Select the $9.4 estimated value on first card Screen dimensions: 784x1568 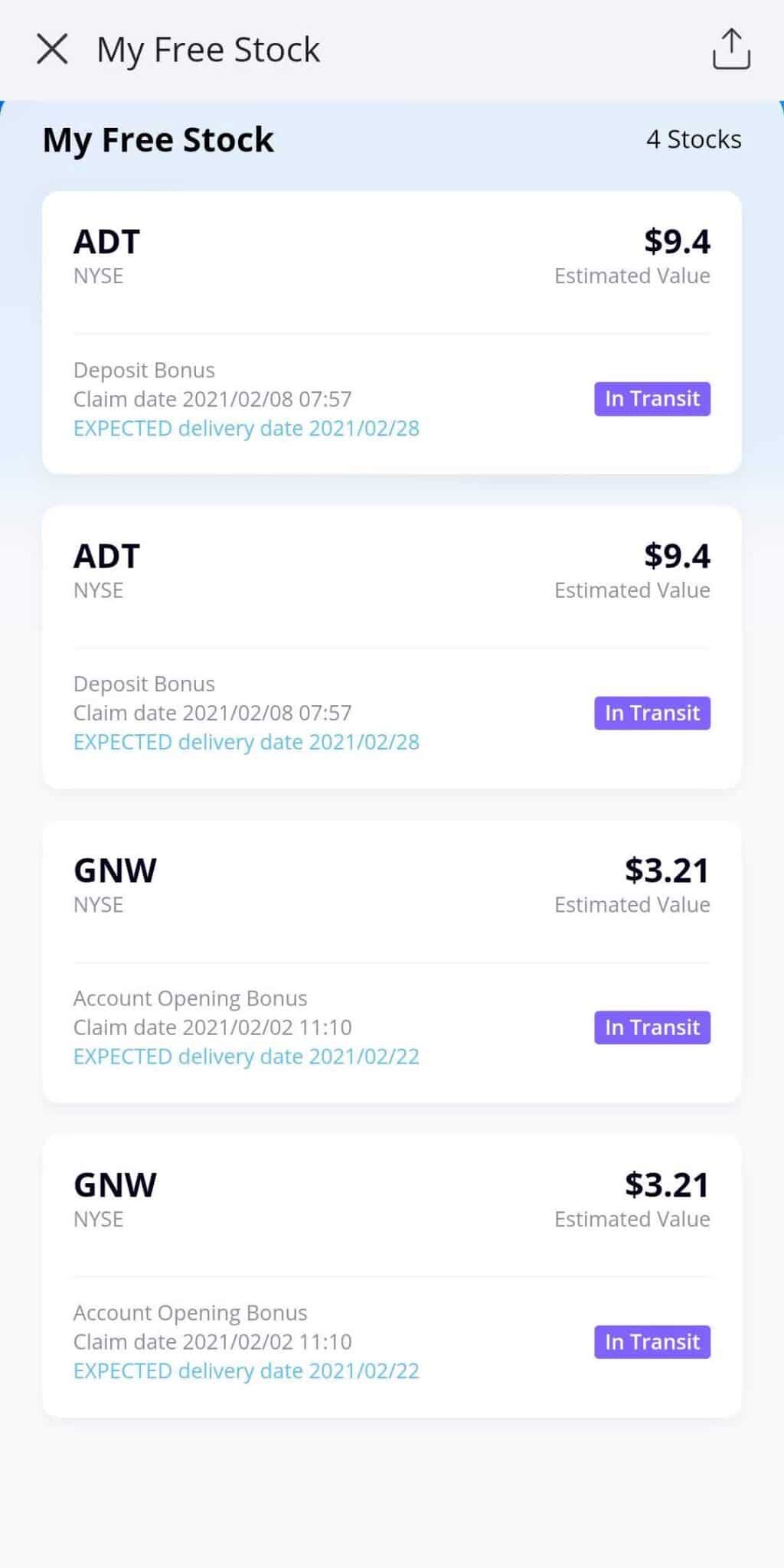pos(676,240)
